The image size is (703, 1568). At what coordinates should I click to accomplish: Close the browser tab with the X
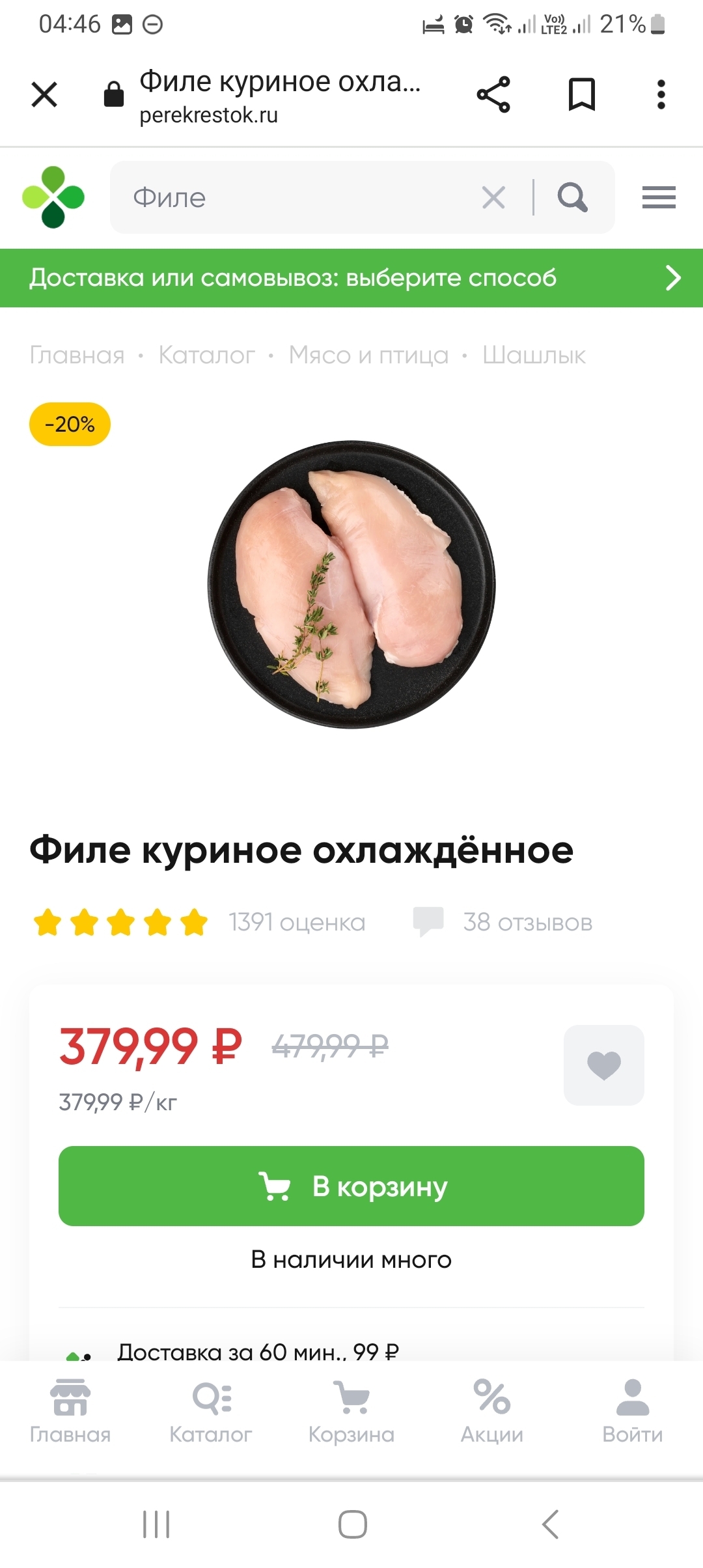pyautogui.click(x=44, y=94)
